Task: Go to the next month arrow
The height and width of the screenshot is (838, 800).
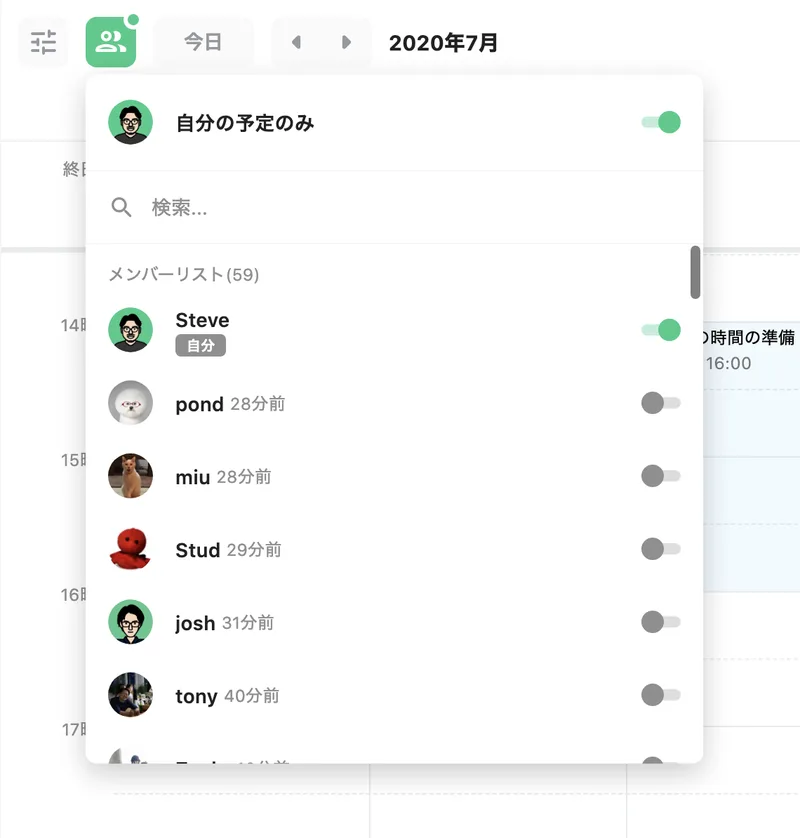Action: tap(347, 43)
